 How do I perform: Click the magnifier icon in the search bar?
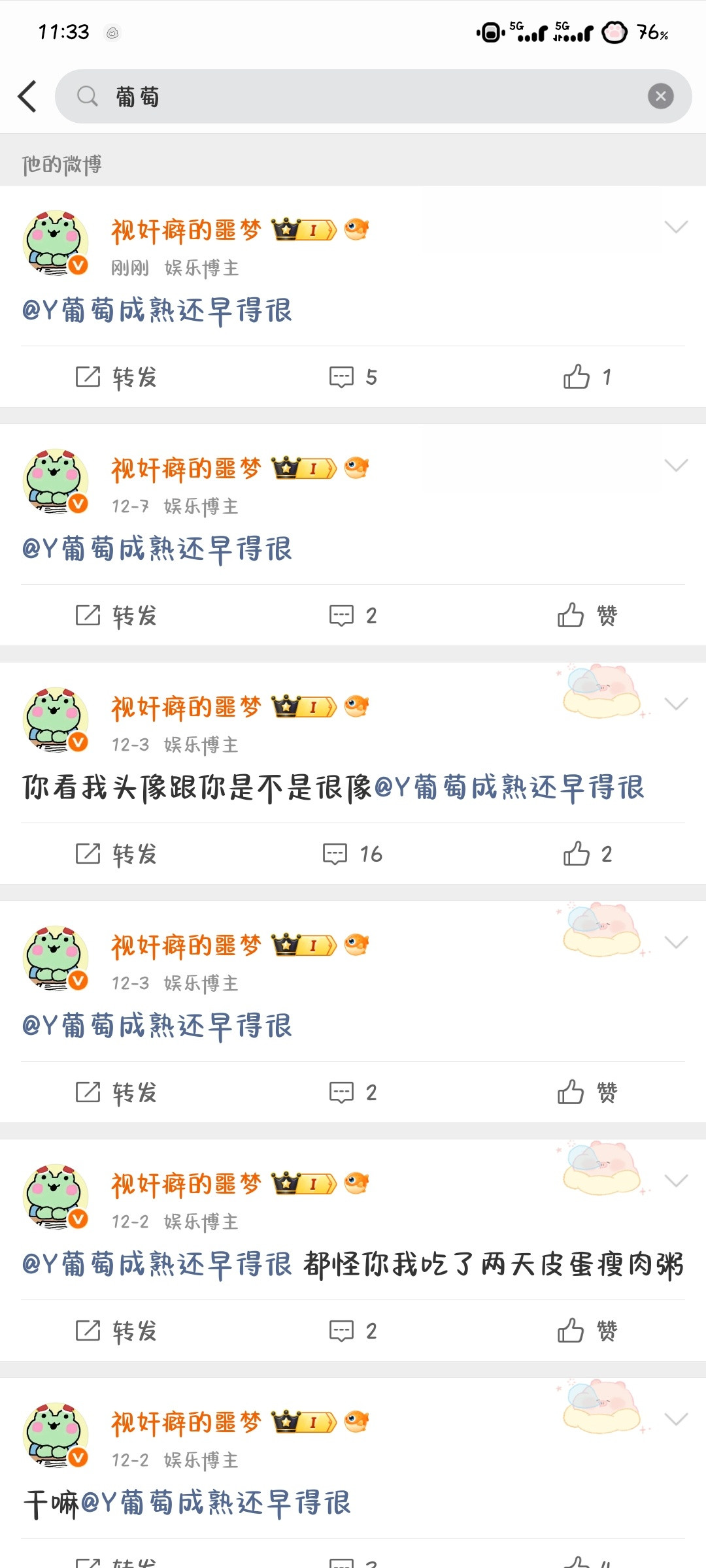[88, 95]
